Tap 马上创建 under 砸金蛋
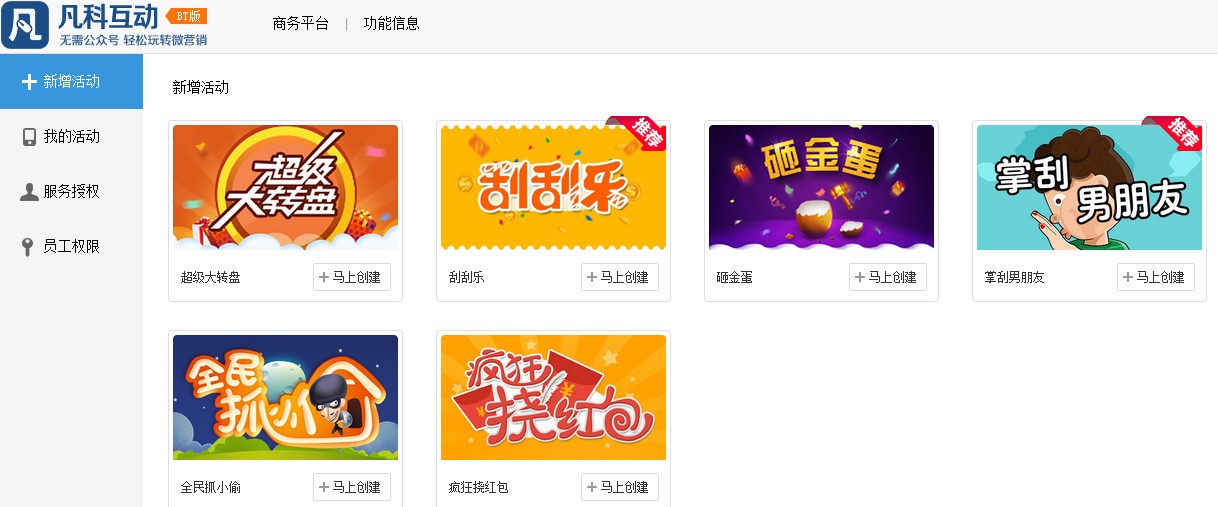 point(887,277)
